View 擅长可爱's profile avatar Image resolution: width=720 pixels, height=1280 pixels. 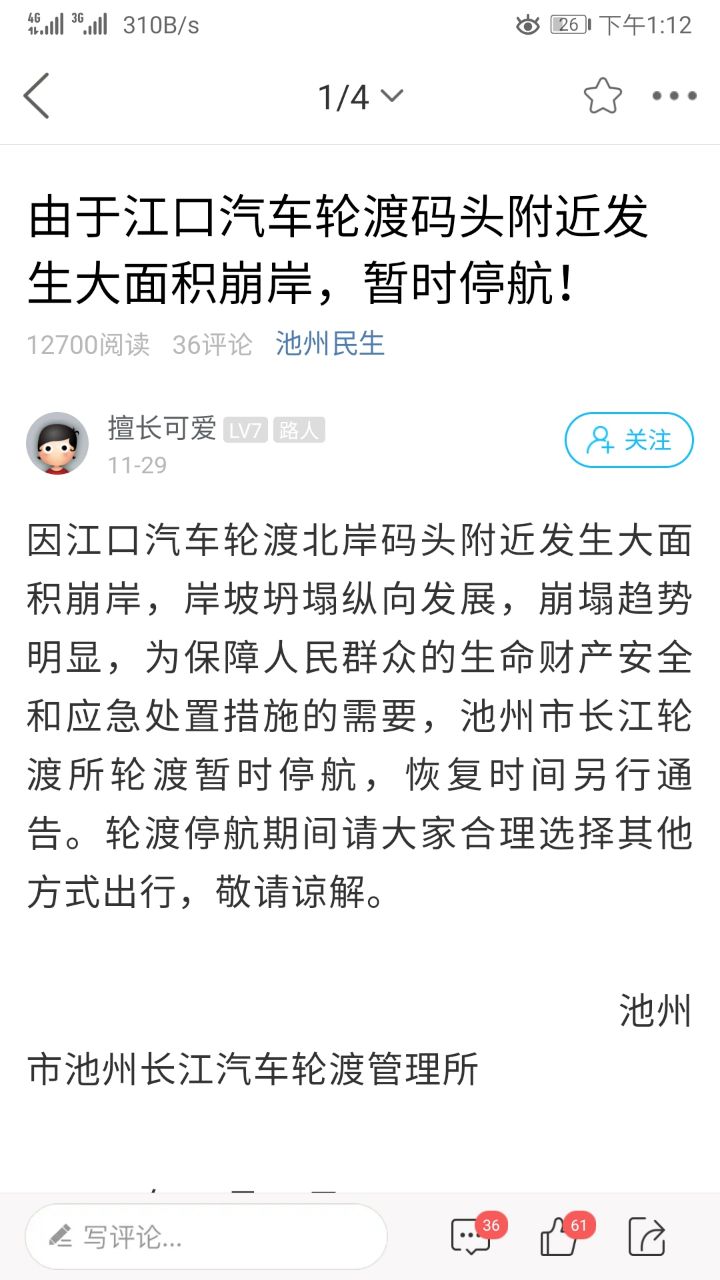click(57, 443)
